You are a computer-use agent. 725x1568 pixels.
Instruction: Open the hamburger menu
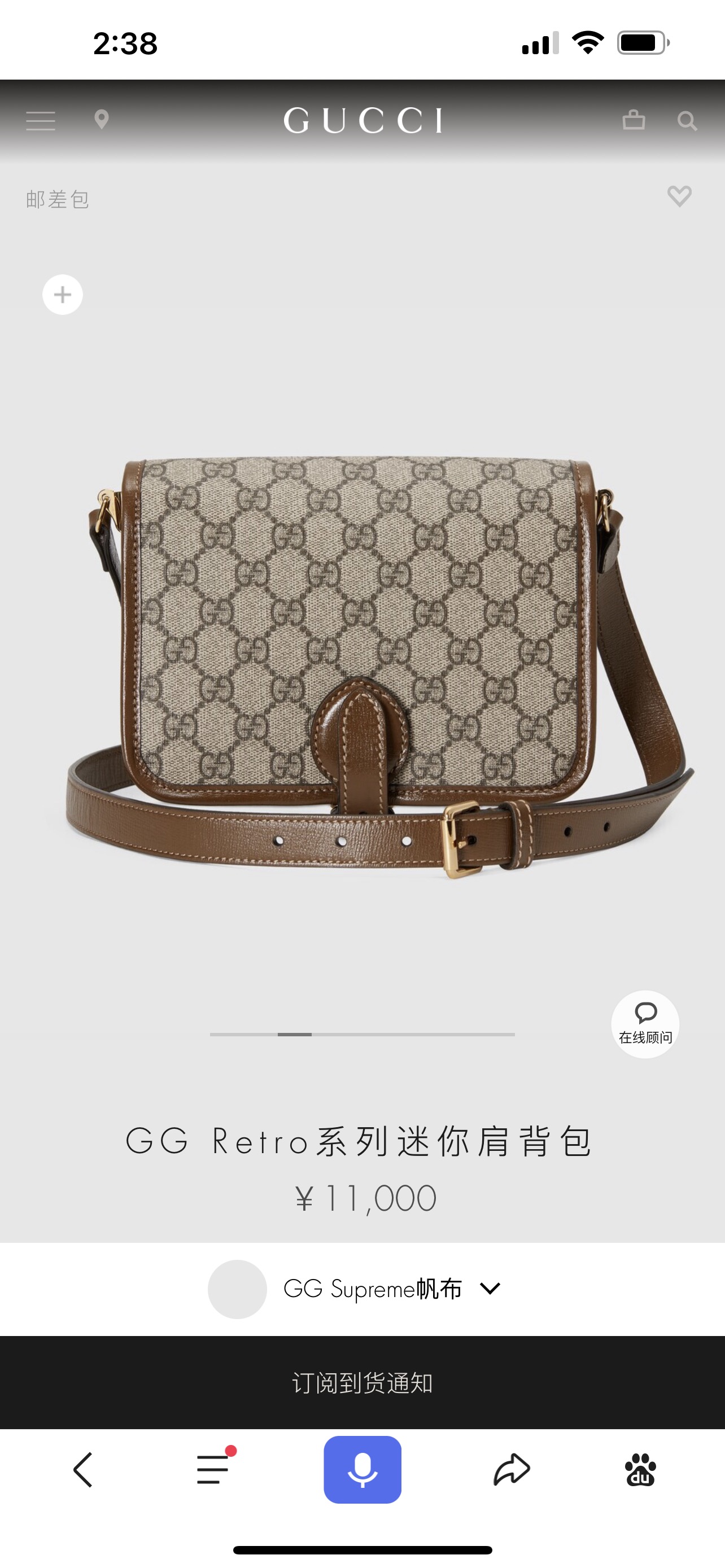(41, 121)
